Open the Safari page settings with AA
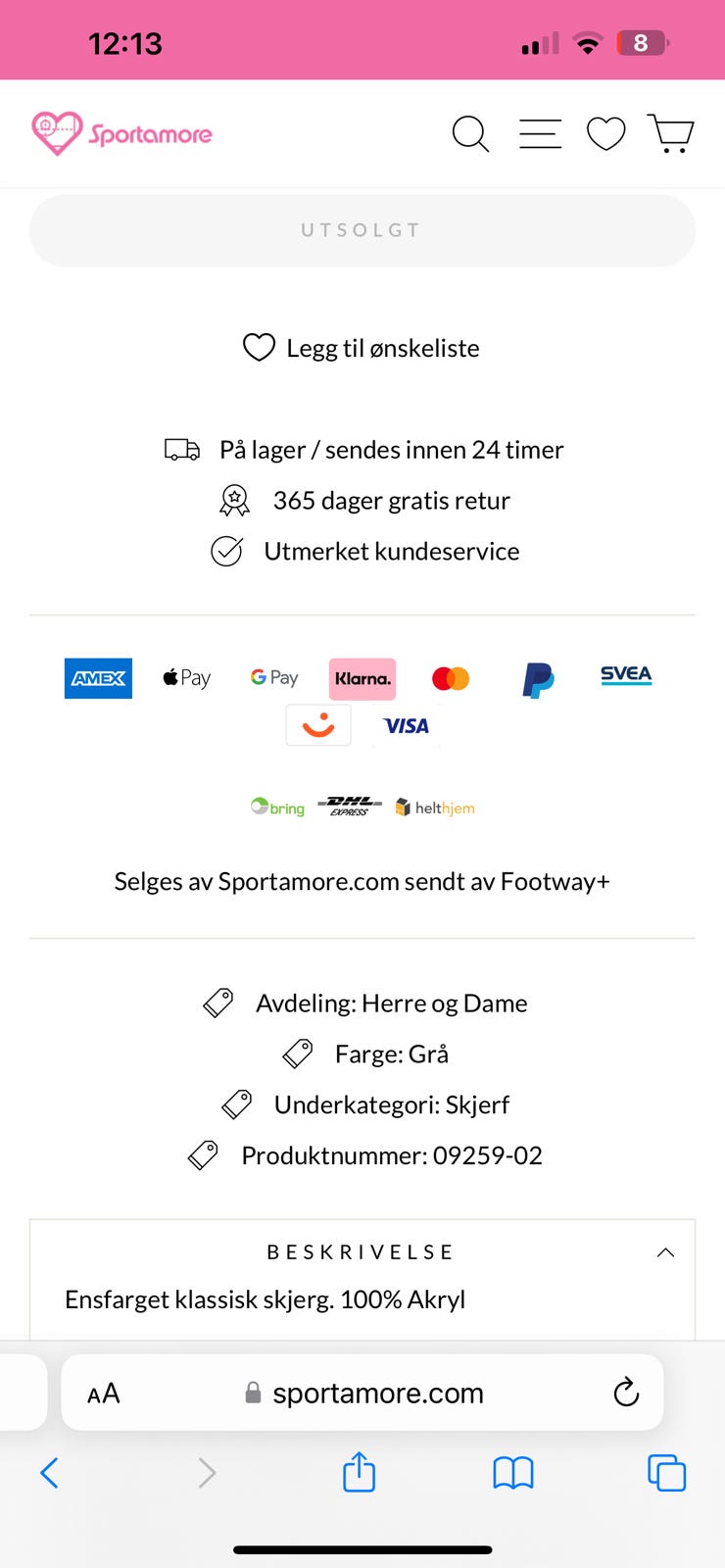Image resolution: width=725 pixels, height=1568 pixels. 102,1392
